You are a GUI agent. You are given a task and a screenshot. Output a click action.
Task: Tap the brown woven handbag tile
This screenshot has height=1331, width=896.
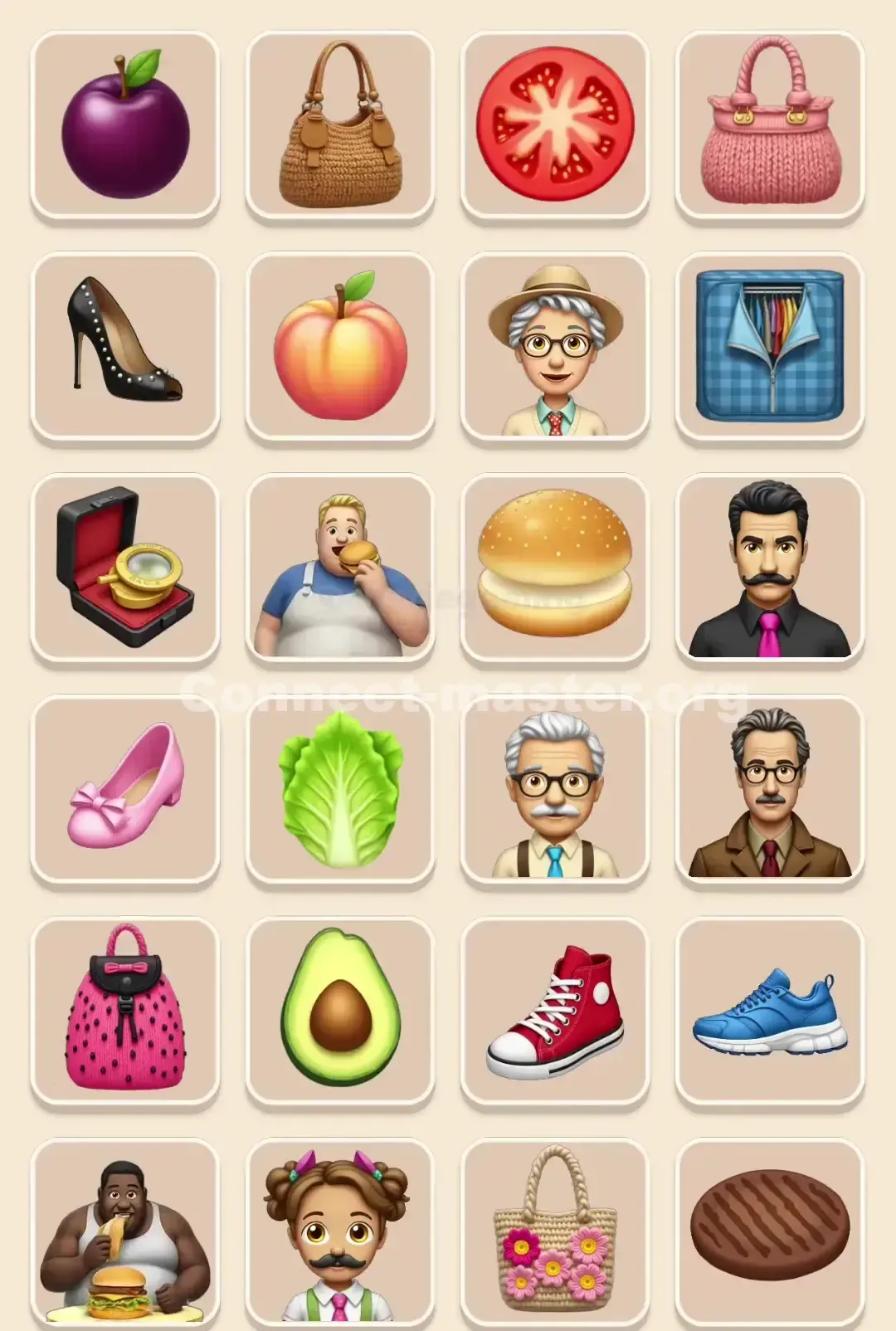pos(340,125)
